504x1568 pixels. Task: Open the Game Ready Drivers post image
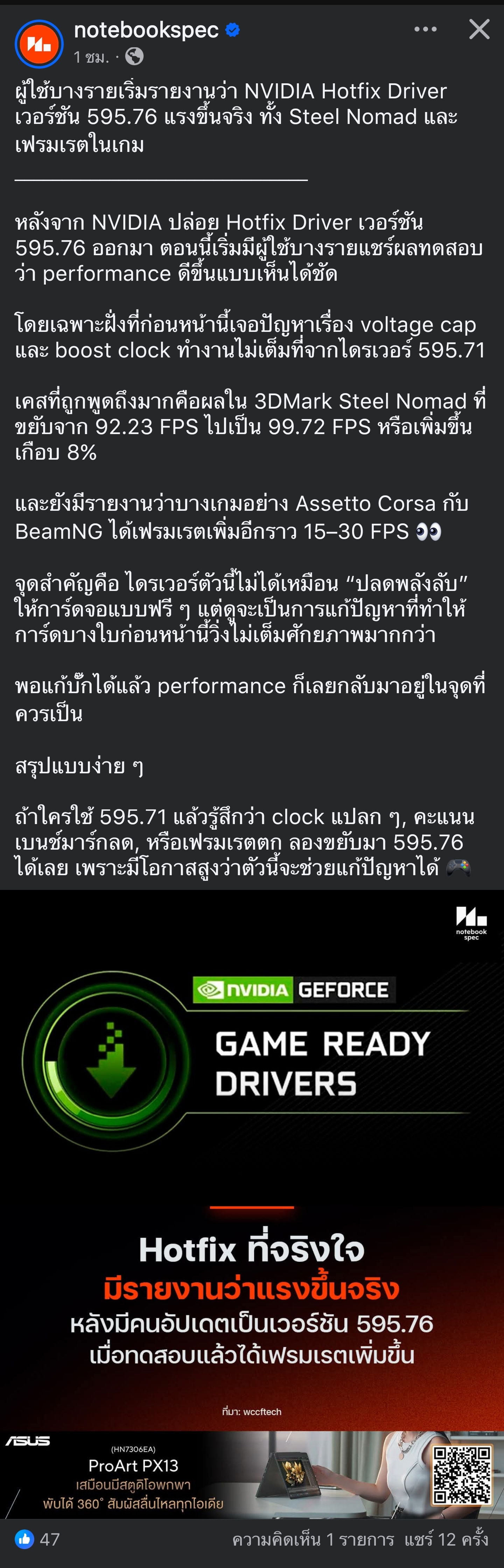click(252, 1157)
